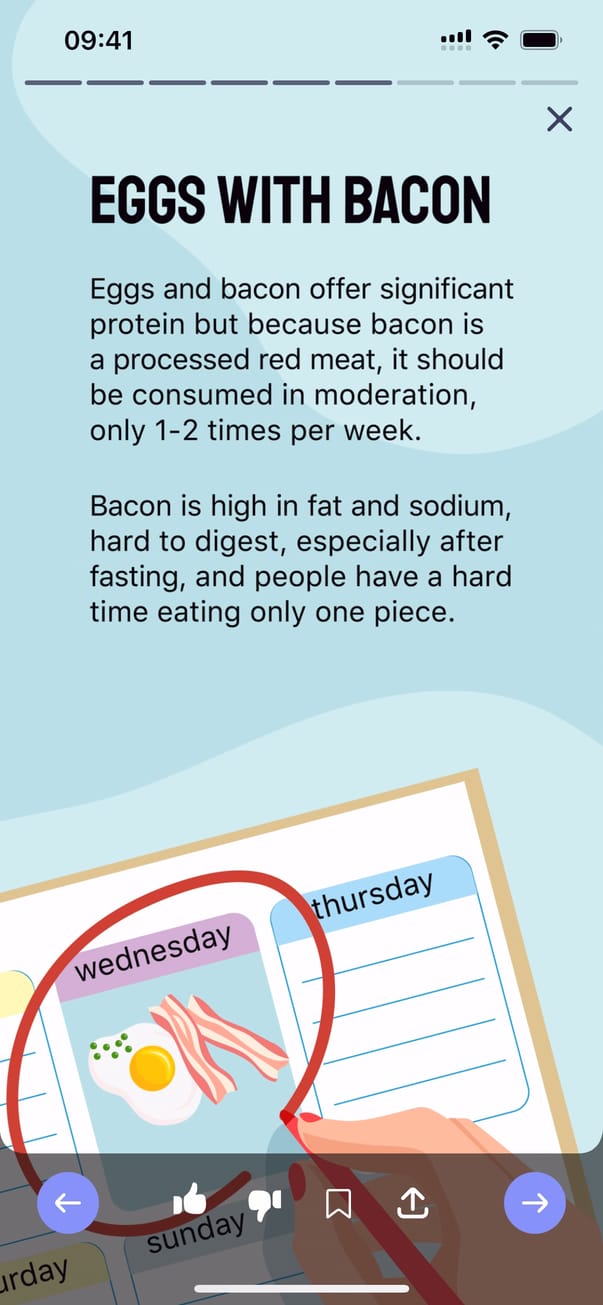This screenshot has width=603, height=1305.
Task: Like this story with thumbs up
Action: point(189,1201)
